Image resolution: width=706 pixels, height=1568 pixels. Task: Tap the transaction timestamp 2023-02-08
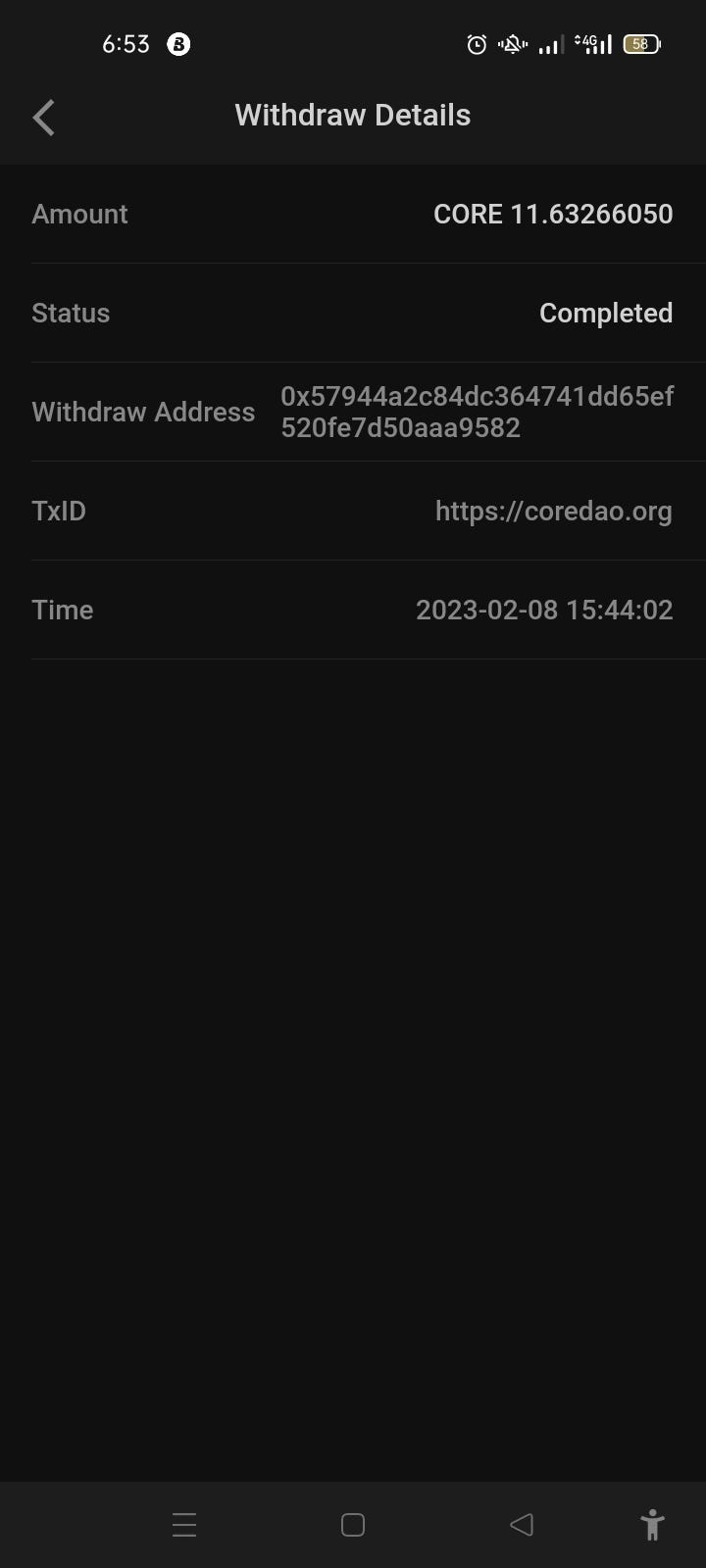click(x=545, y=610)
